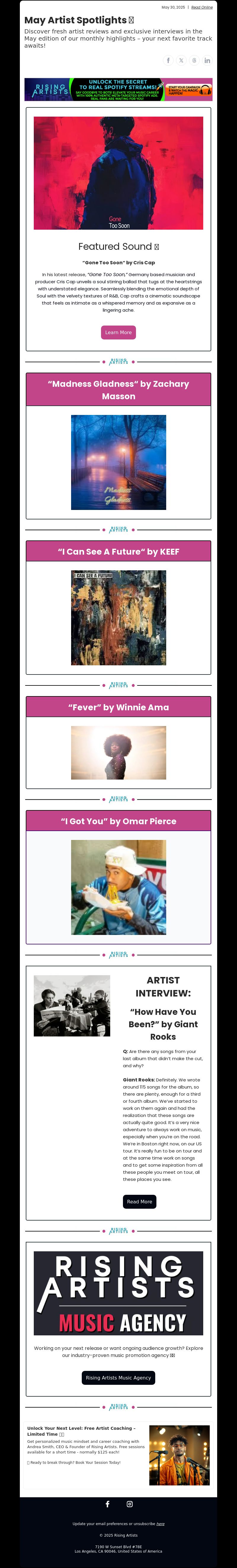View the Fever by Winnie Ama image

coord(118,752)
